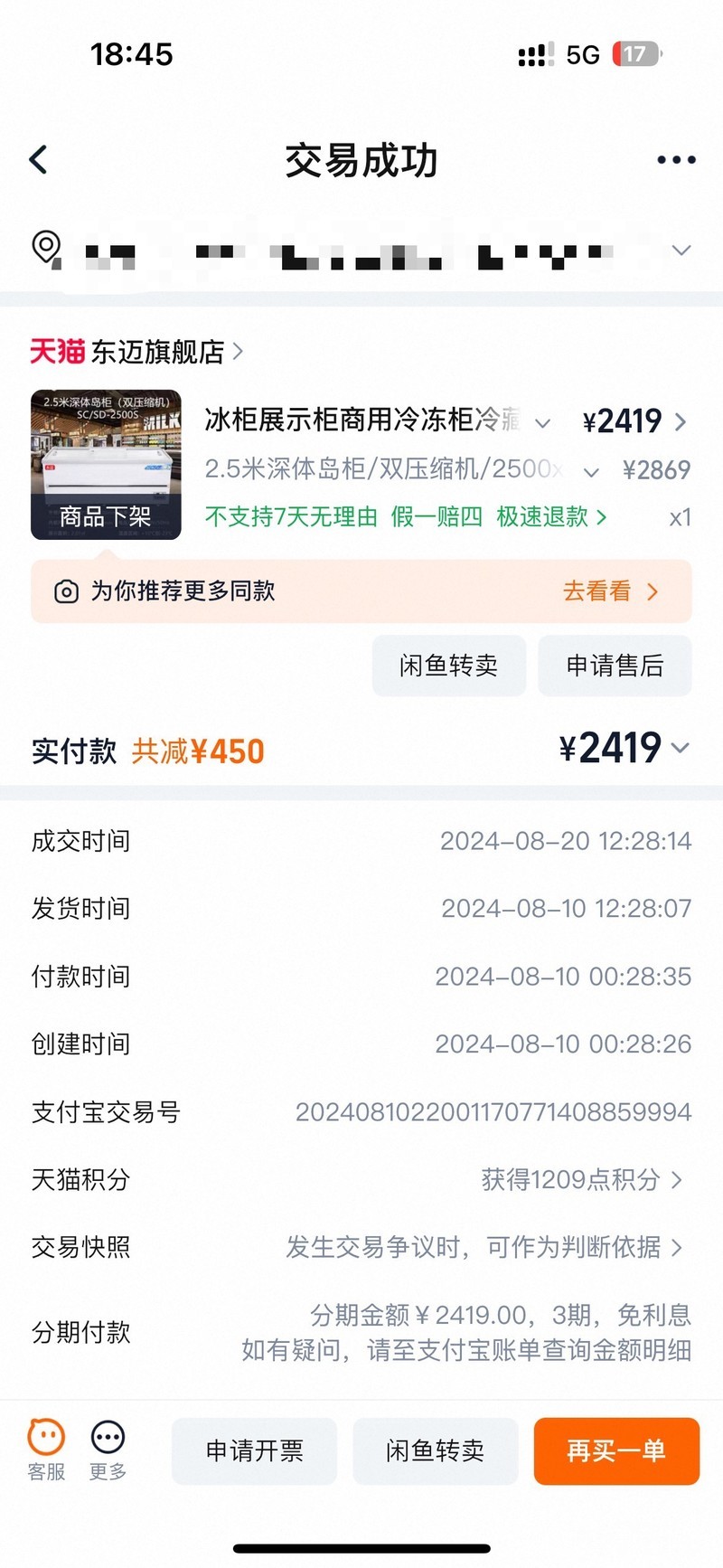Expand the 实付款 ¥2419 payment details
The width and height of the screenshot is (723, 1568).
(681, 748)
